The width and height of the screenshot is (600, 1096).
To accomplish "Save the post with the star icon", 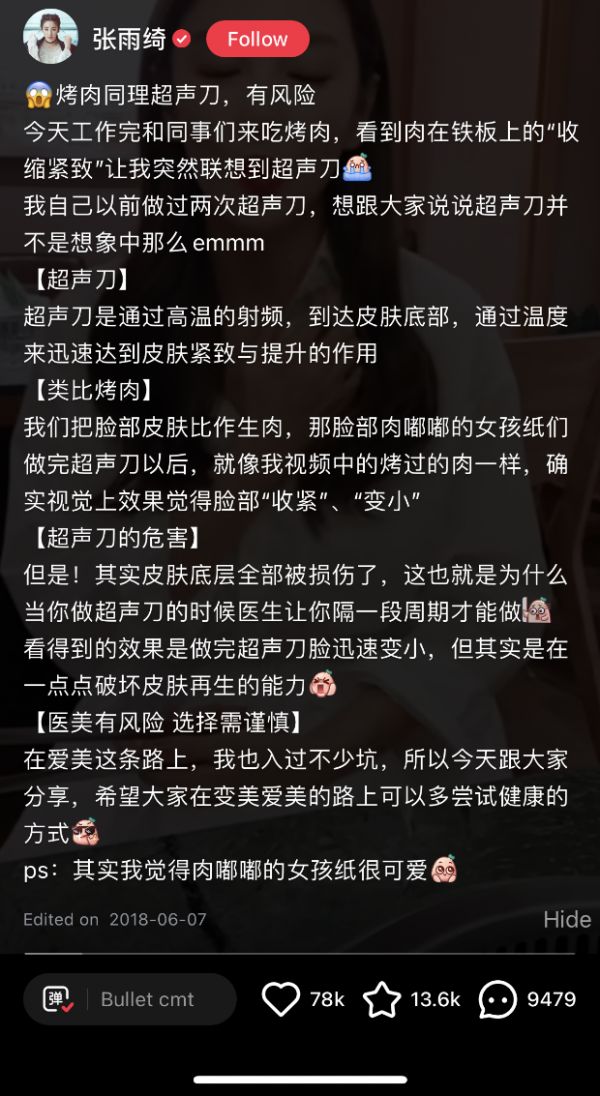I will (382, 999).
